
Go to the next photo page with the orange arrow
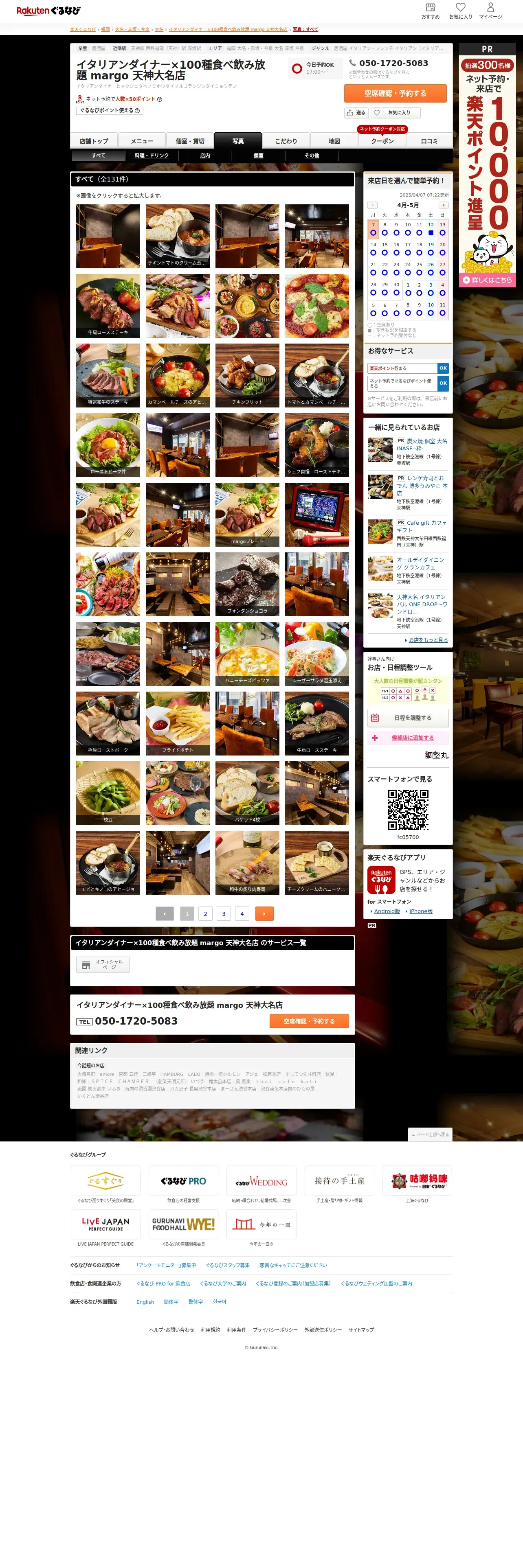(264, 914)
